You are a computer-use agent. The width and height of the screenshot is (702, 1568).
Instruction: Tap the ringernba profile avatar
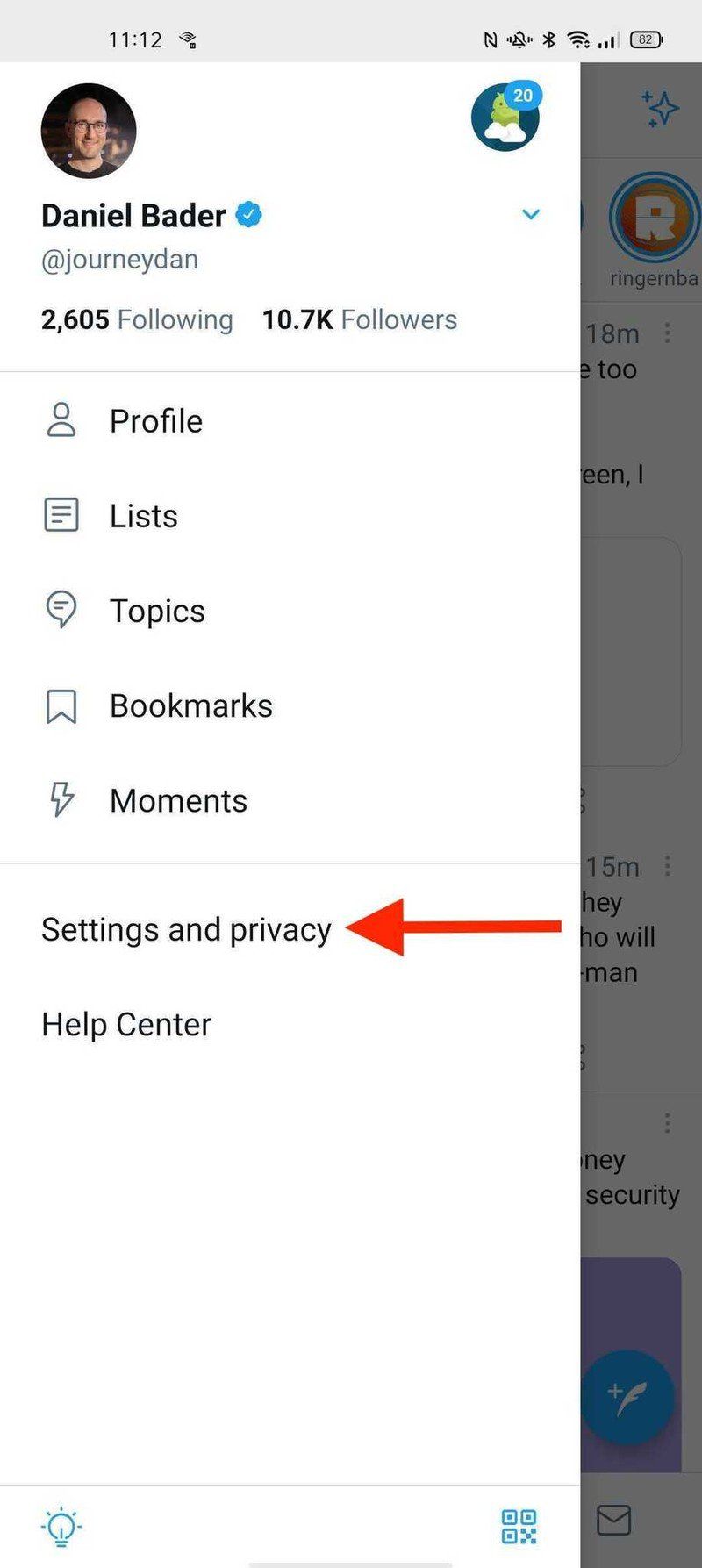654,218
